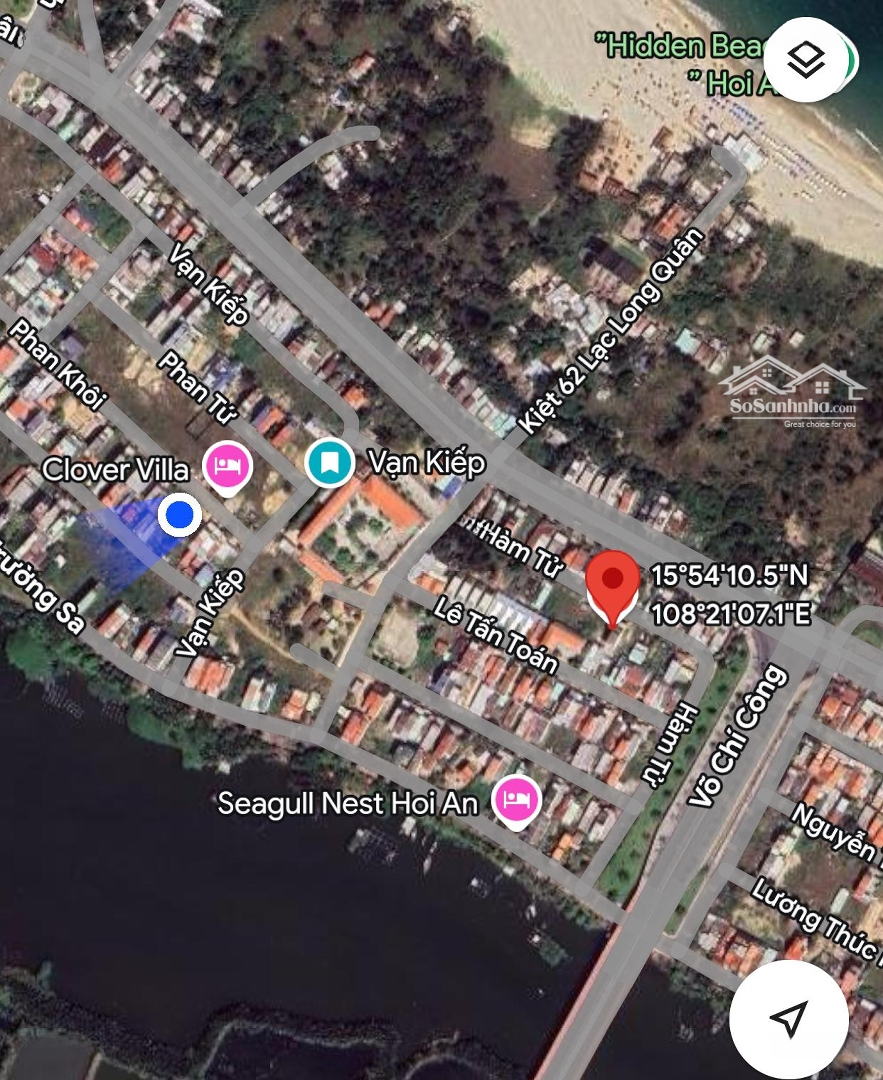This screenshot has width=883, height=1080.
Task: Tap the blue current-location dot
Action: (x=179, y=515)
